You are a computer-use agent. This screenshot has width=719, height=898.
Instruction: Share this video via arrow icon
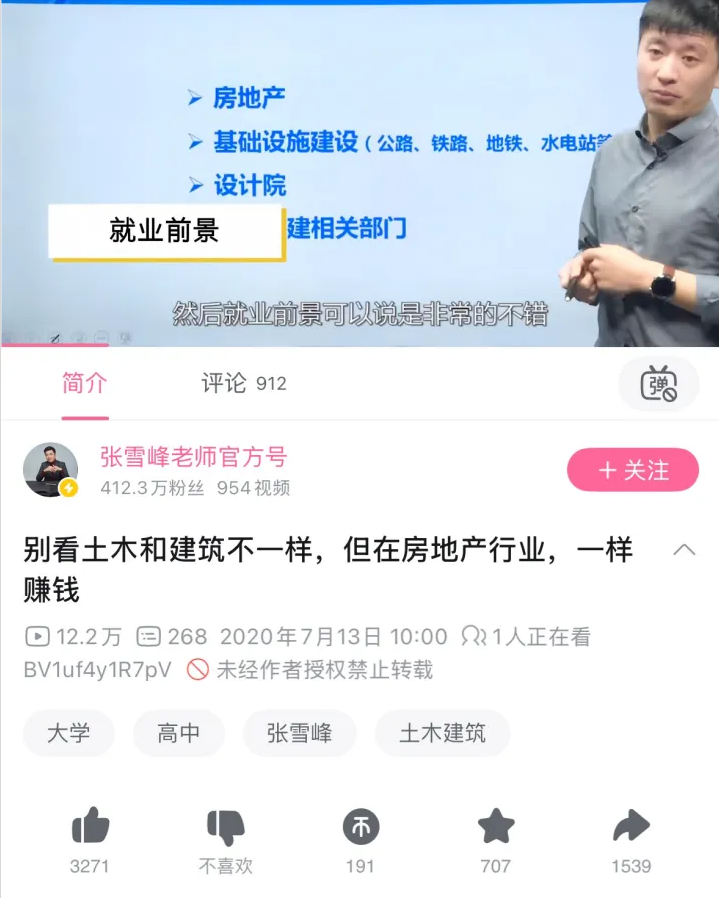tap(630, 827)
